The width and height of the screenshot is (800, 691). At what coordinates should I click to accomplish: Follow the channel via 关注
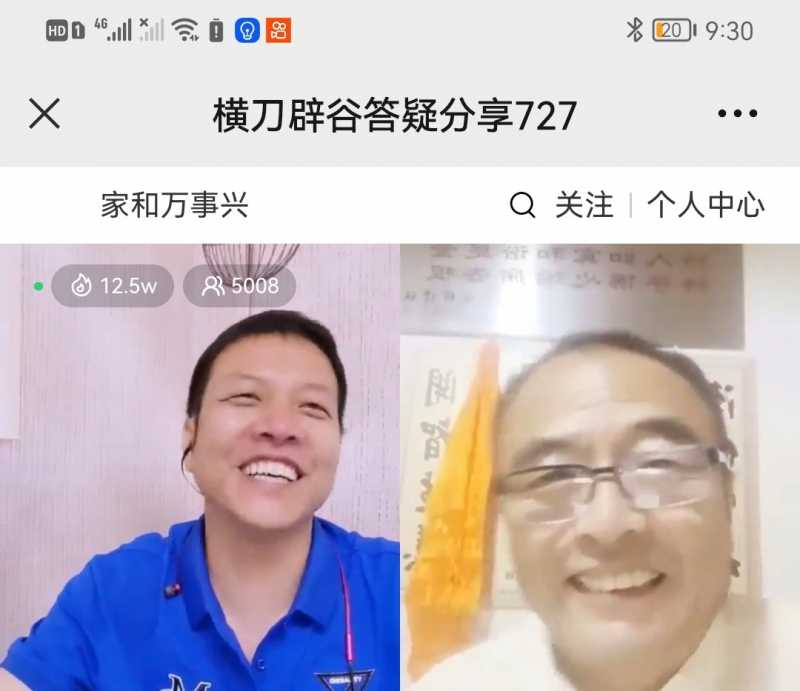(584, 206)
